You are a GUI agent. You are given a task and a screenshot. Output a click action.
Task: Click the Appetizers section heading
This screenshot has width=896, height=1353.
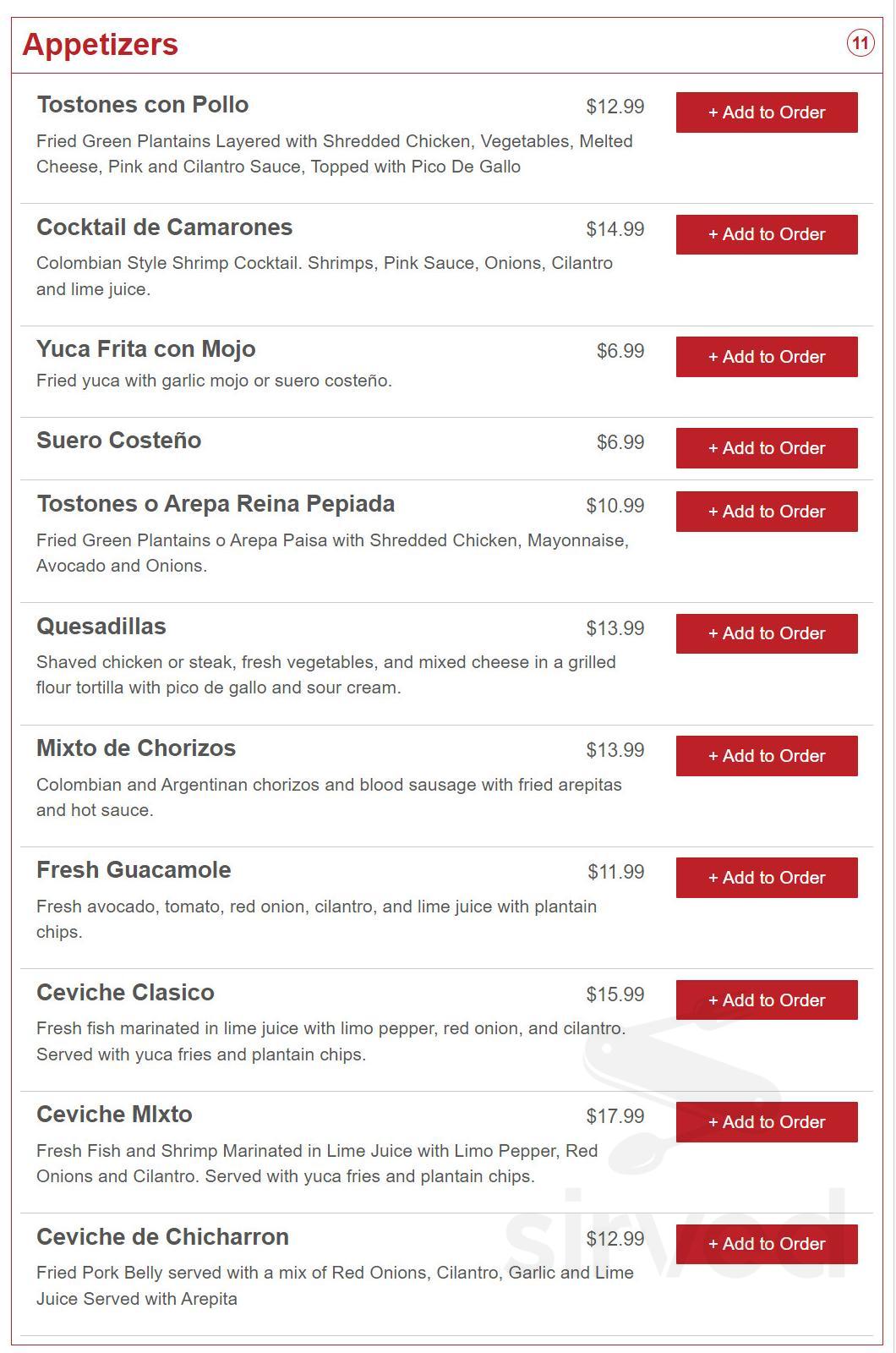(101, 45)
